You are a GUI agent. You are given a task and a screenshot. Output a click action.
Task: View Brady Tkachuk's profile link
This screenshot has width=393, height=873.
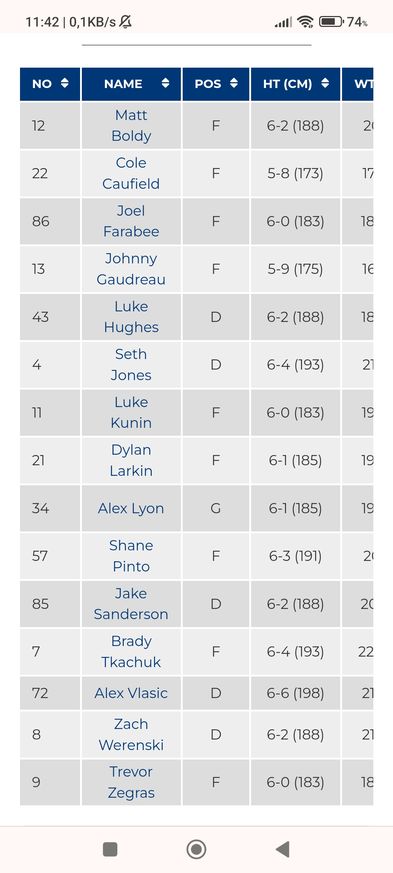pyautogui.click(x=131, y=652)
